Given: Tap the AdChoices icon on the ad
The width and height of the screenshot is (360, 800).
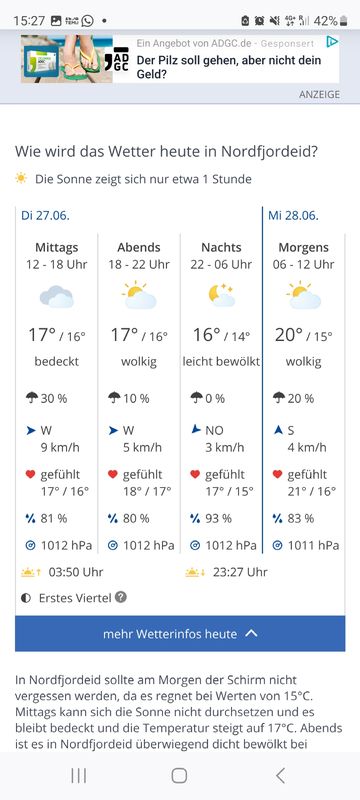Looking at the screenshot, I should [x=332, y=42].
